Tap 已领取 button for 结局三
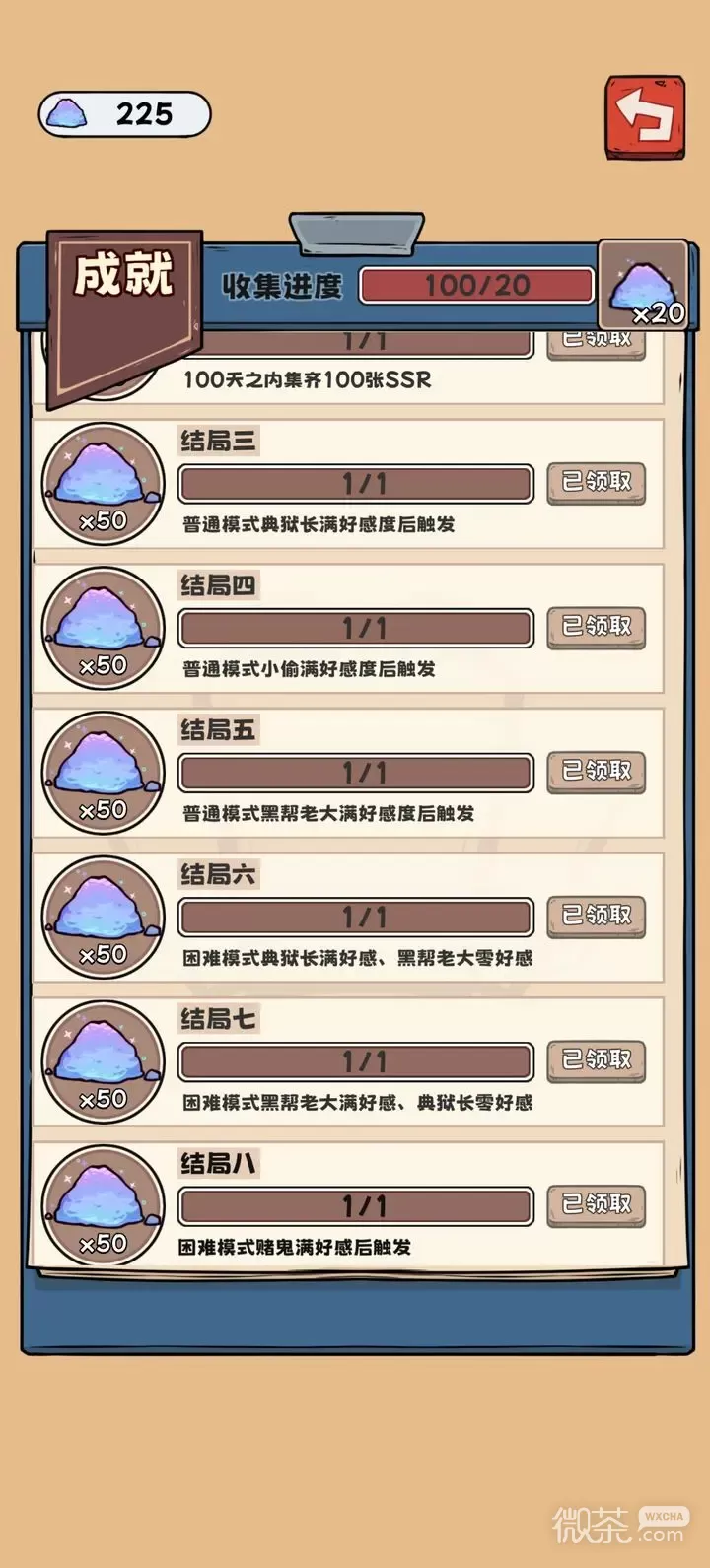 click(x=597, y=483)
